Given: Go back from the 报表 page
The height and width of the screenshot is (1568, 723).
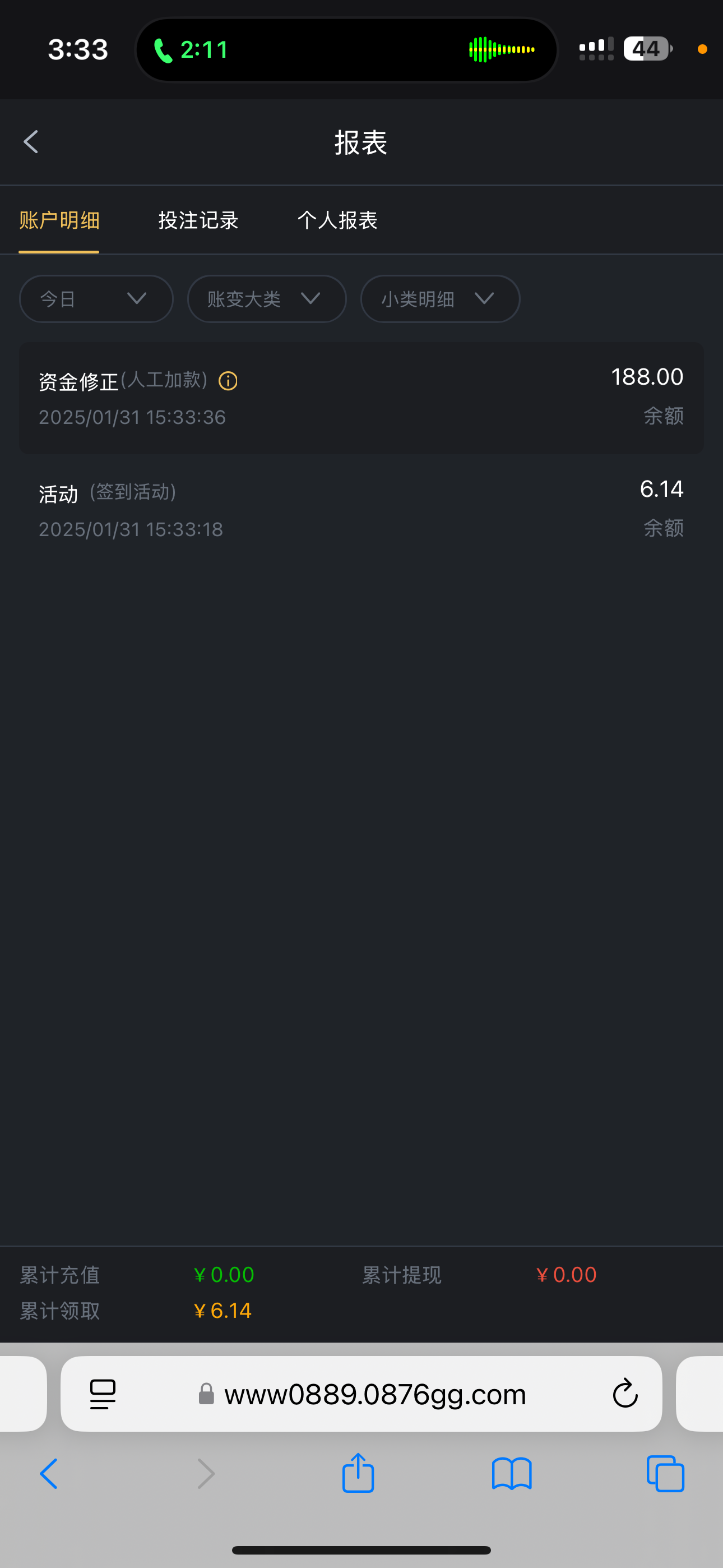Looking at the screenshot, I should click(31, 142).
